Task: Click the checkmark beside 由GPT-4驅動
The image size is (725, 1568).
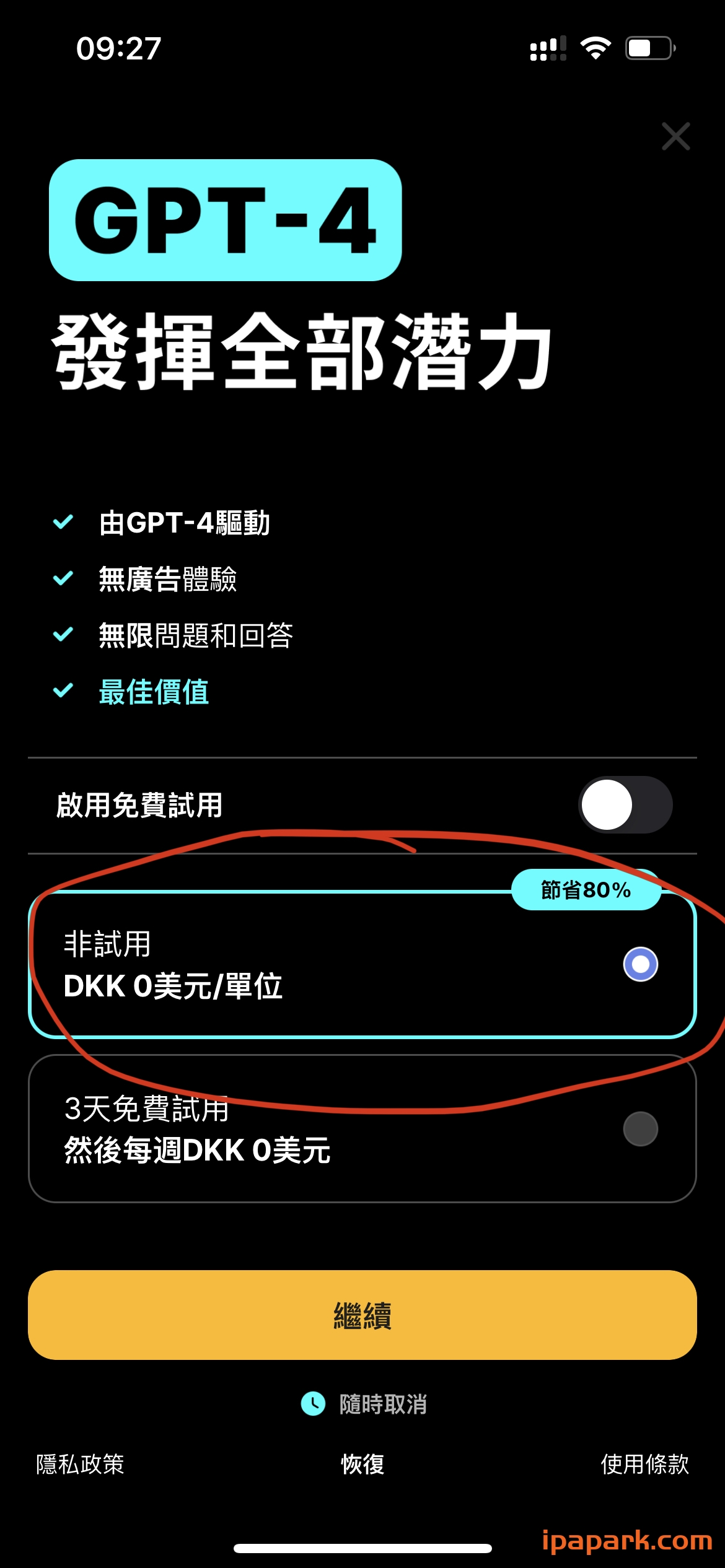Action: click(64, 522)
